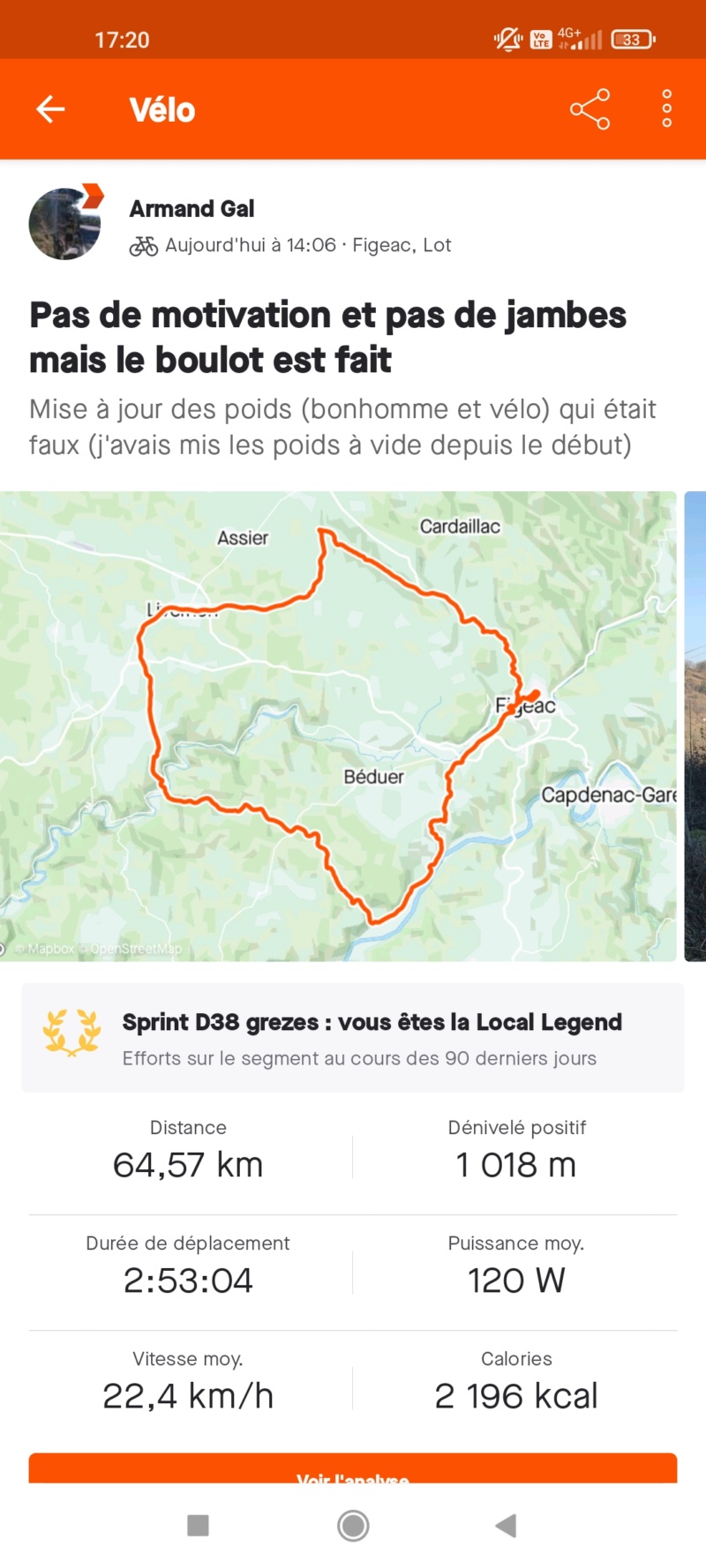Open the route map of the ride

338,726
